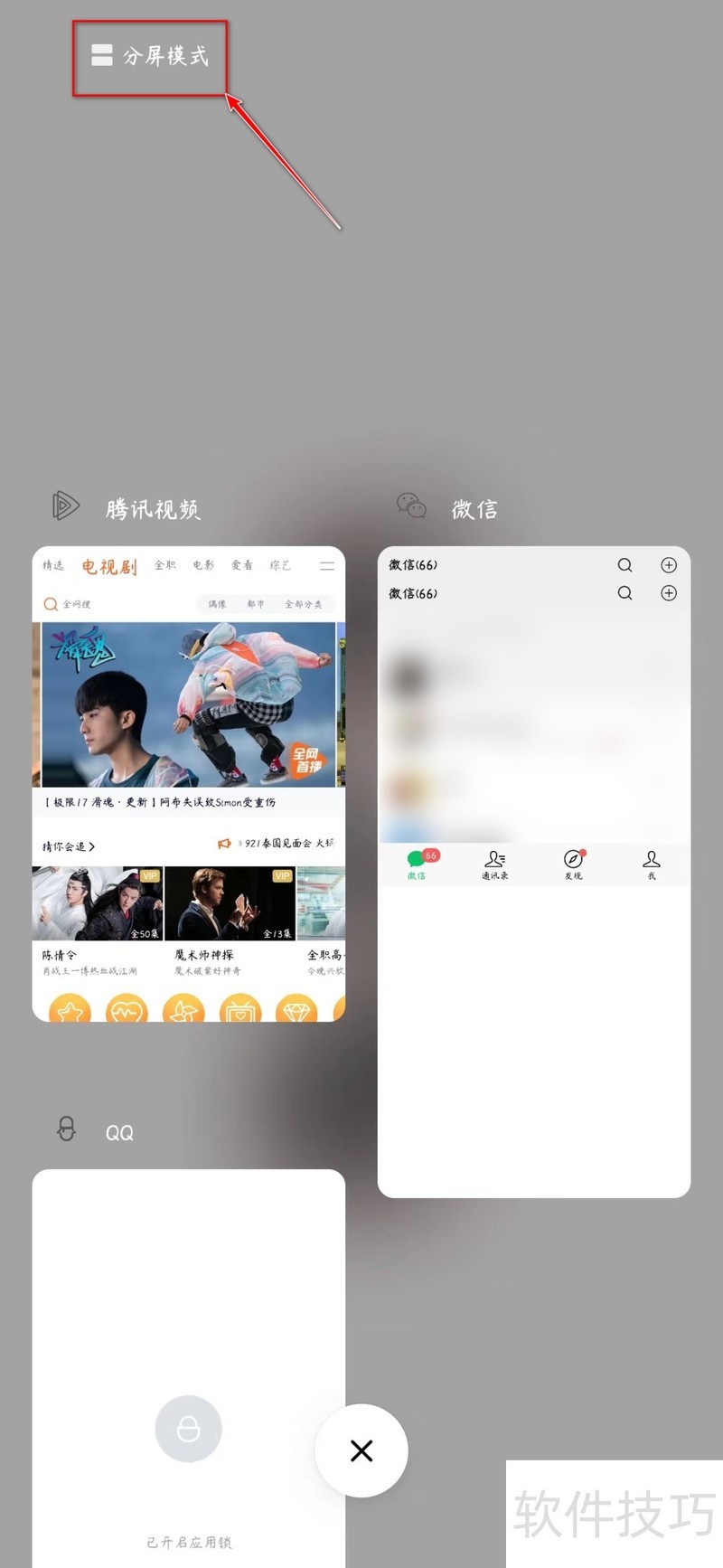Image resolution: width=723 pixels, height=1568 pixels.
Task: Clear all recent apps with X button
Action: pyautogui.click(x=361, y=1450)
